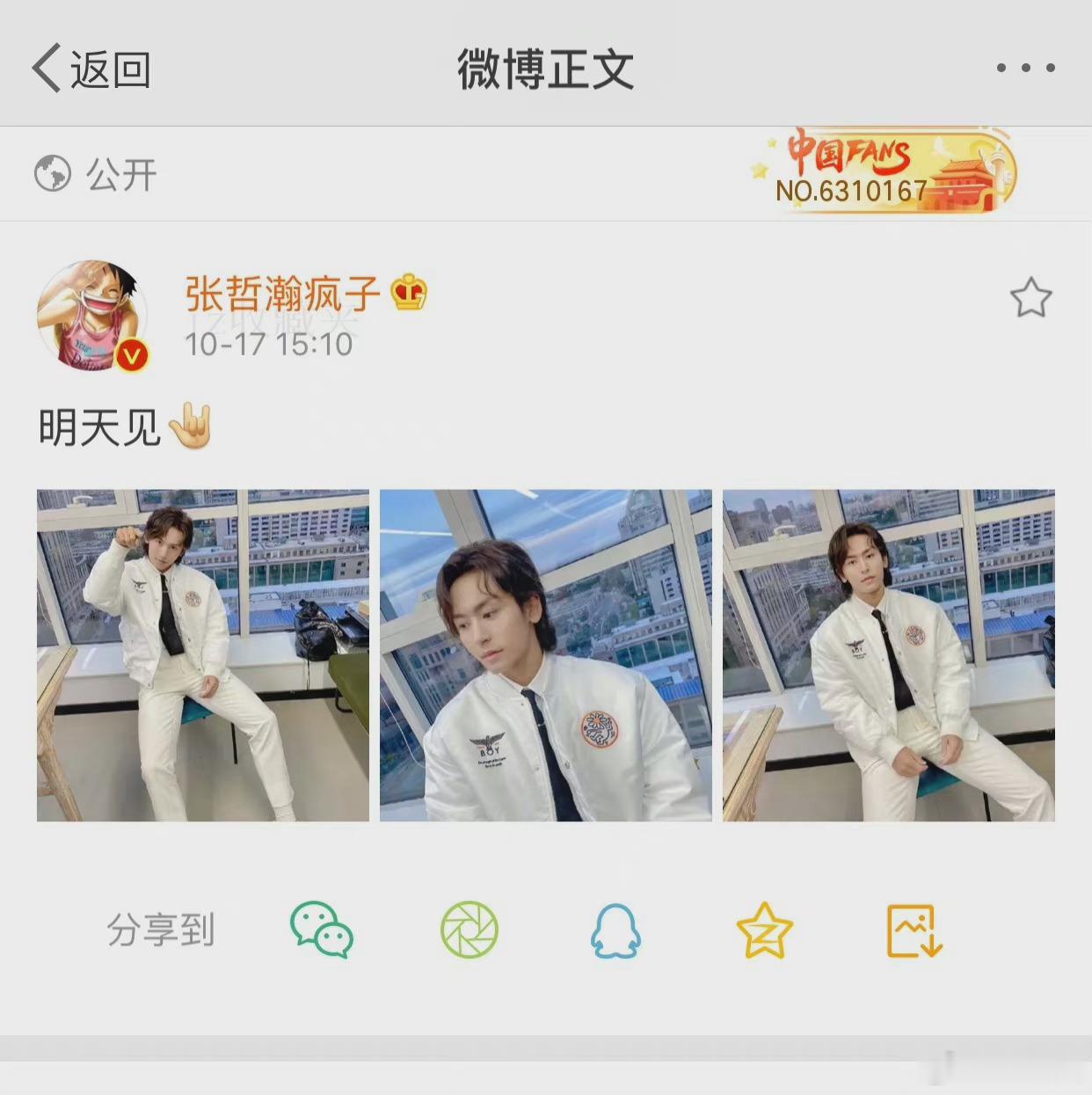Share the post to WeChat
Screen dimensions: 1092x1095
tap(322, 930)
